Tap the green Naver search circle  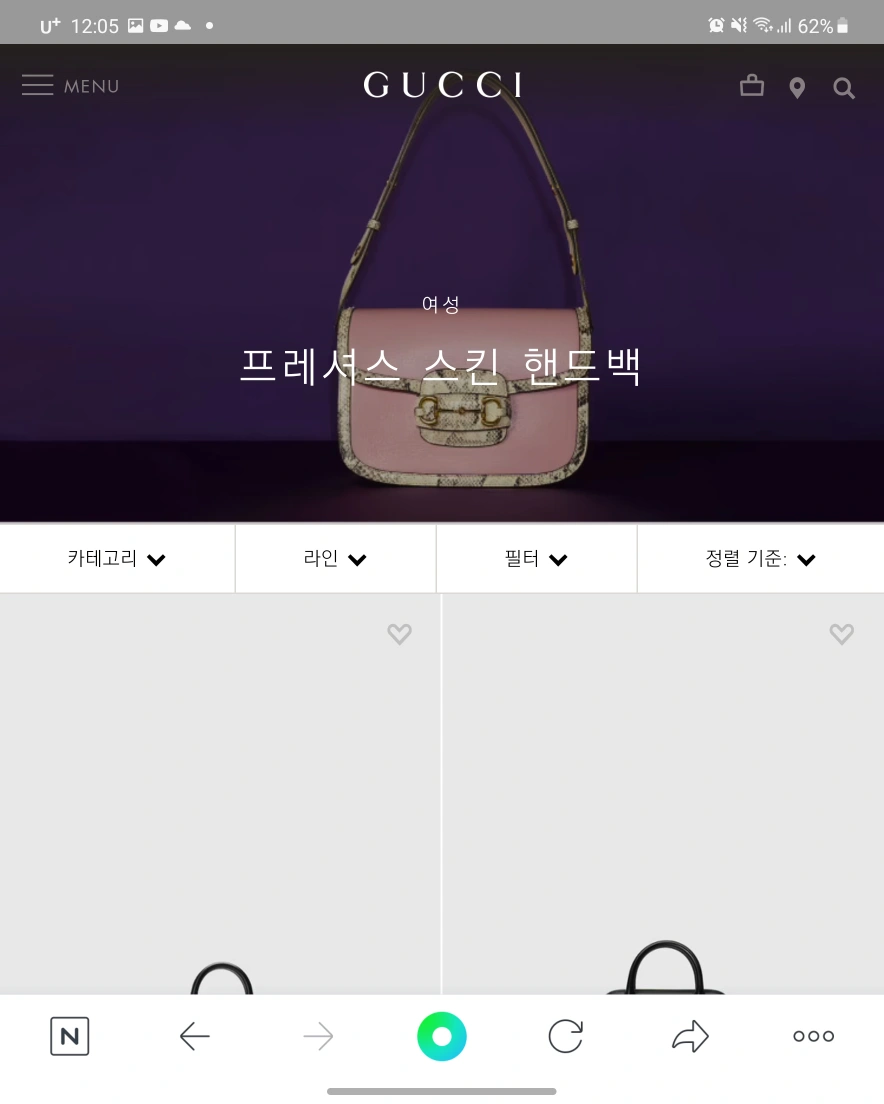pos(441,1036)
